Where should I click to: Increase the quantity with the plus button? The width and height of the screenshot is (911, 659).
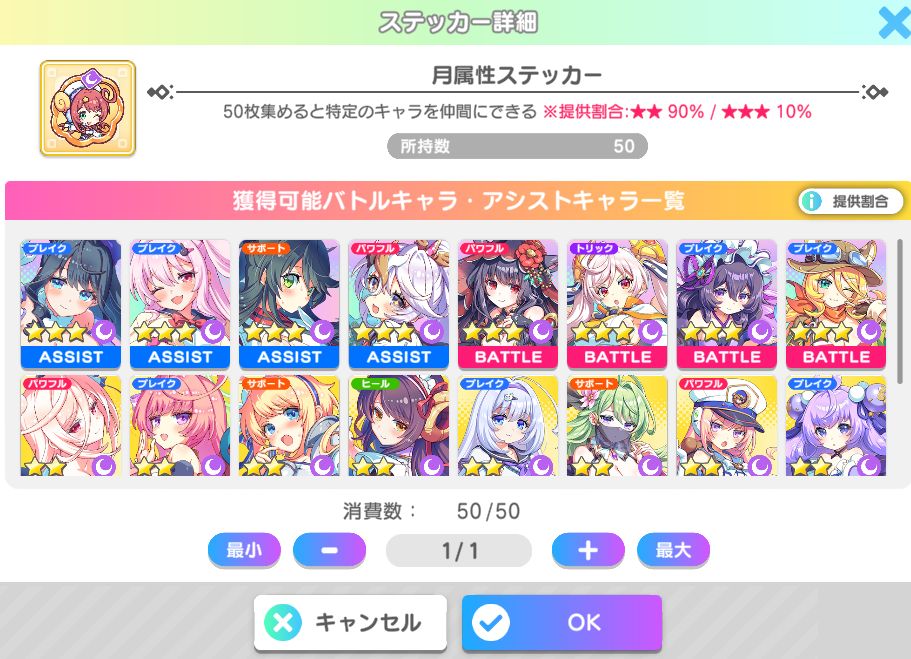[x=588, y=550]
